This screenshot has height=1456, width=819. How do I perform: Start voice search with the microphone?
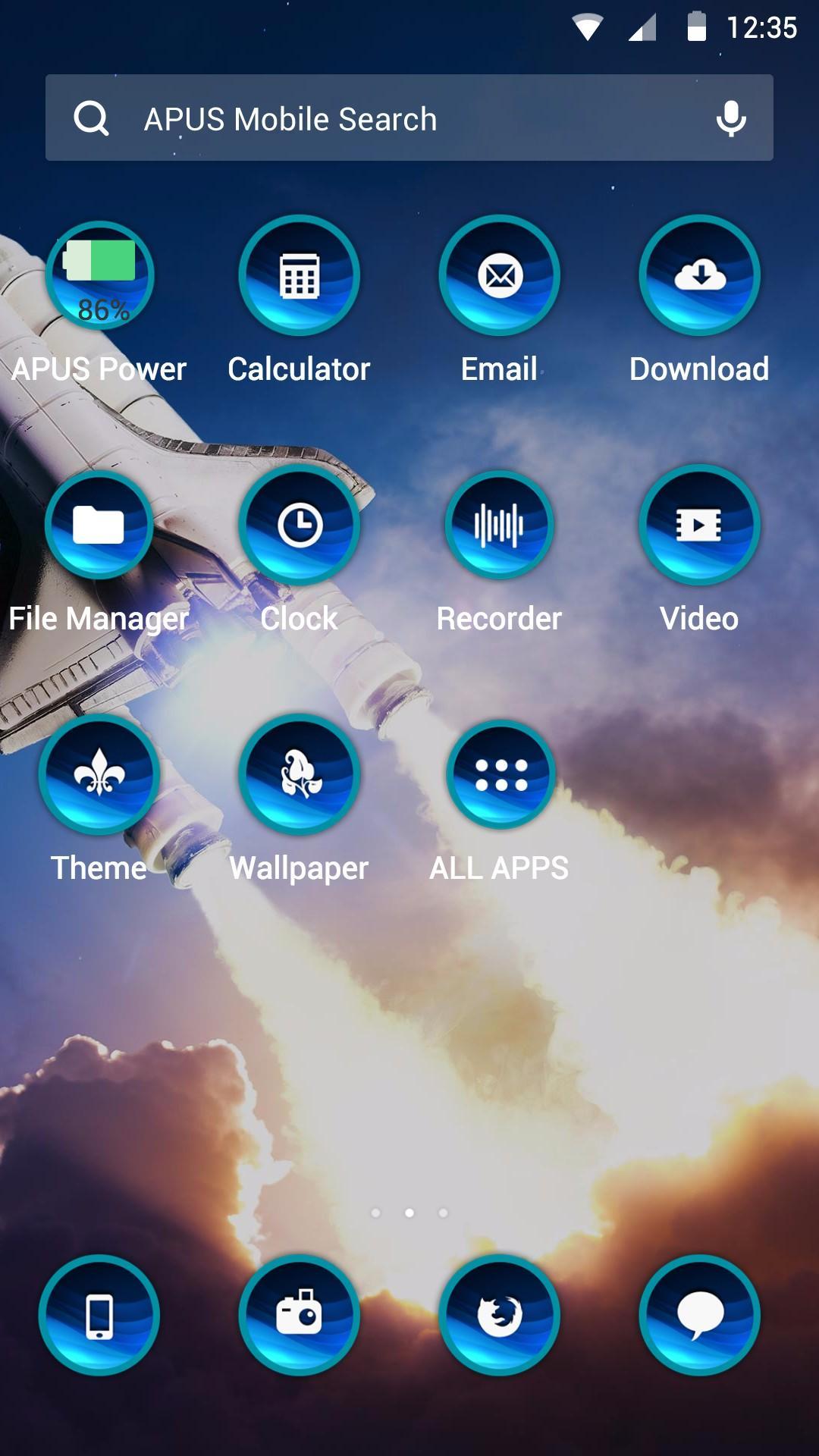point(731,118)
